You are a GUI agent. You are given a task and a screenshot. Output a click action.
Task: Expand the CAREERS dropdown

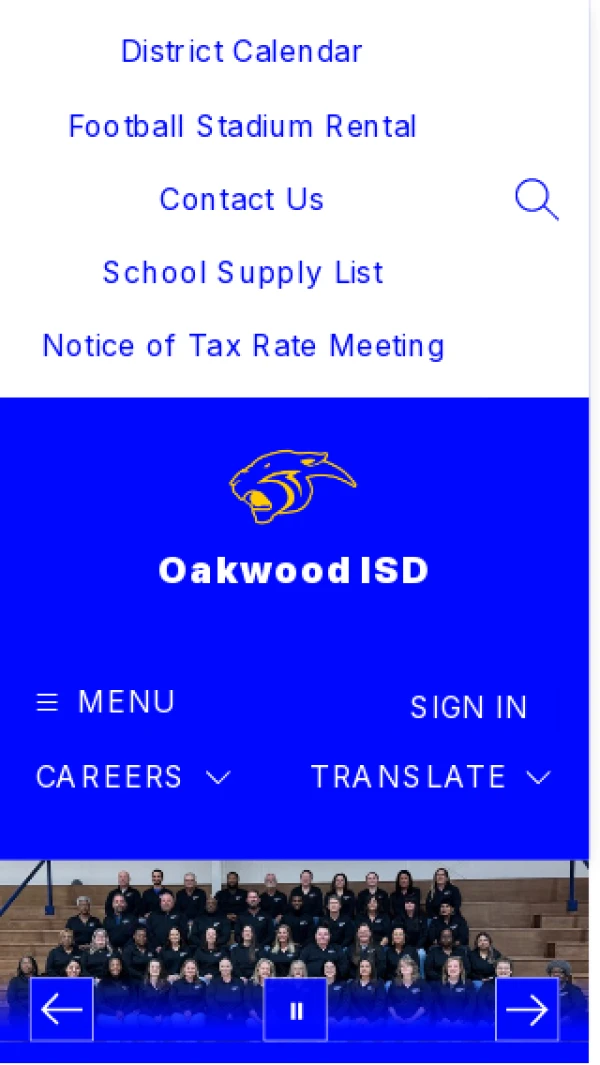pyautogui.click(x=133, y=777)
